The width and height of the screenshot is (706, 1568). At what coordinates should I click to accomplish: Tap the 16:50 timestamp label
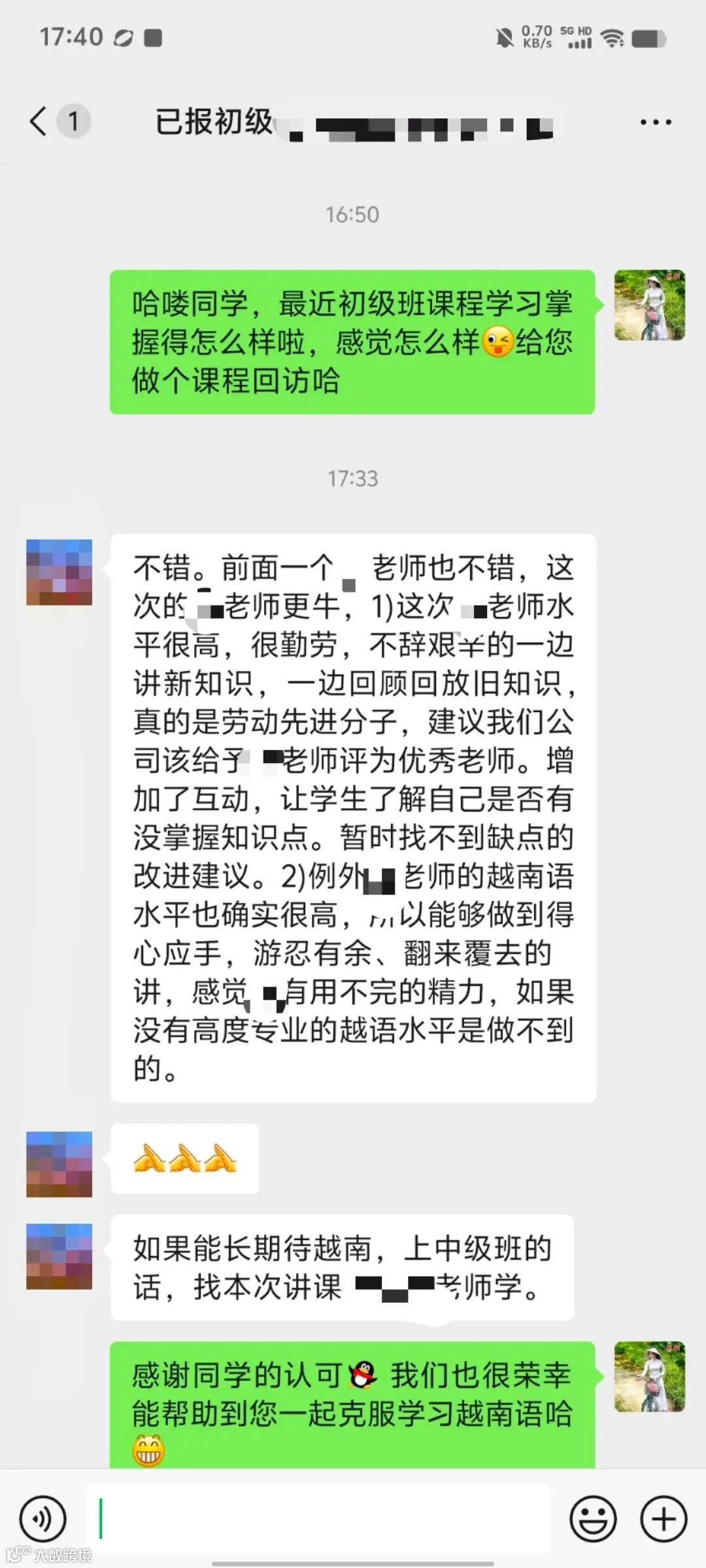click(353, 213)
